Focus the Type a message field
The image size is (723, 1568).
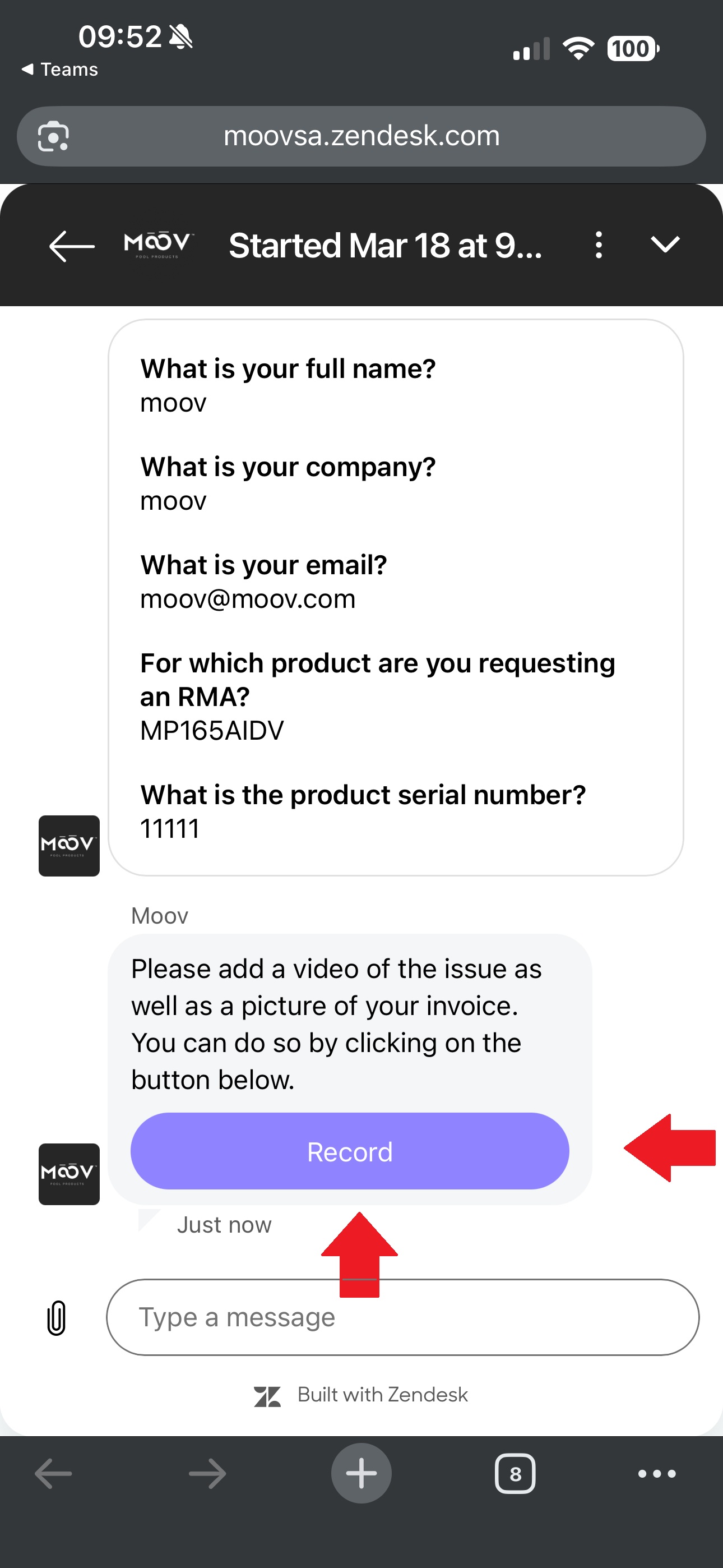(402, 1317)
